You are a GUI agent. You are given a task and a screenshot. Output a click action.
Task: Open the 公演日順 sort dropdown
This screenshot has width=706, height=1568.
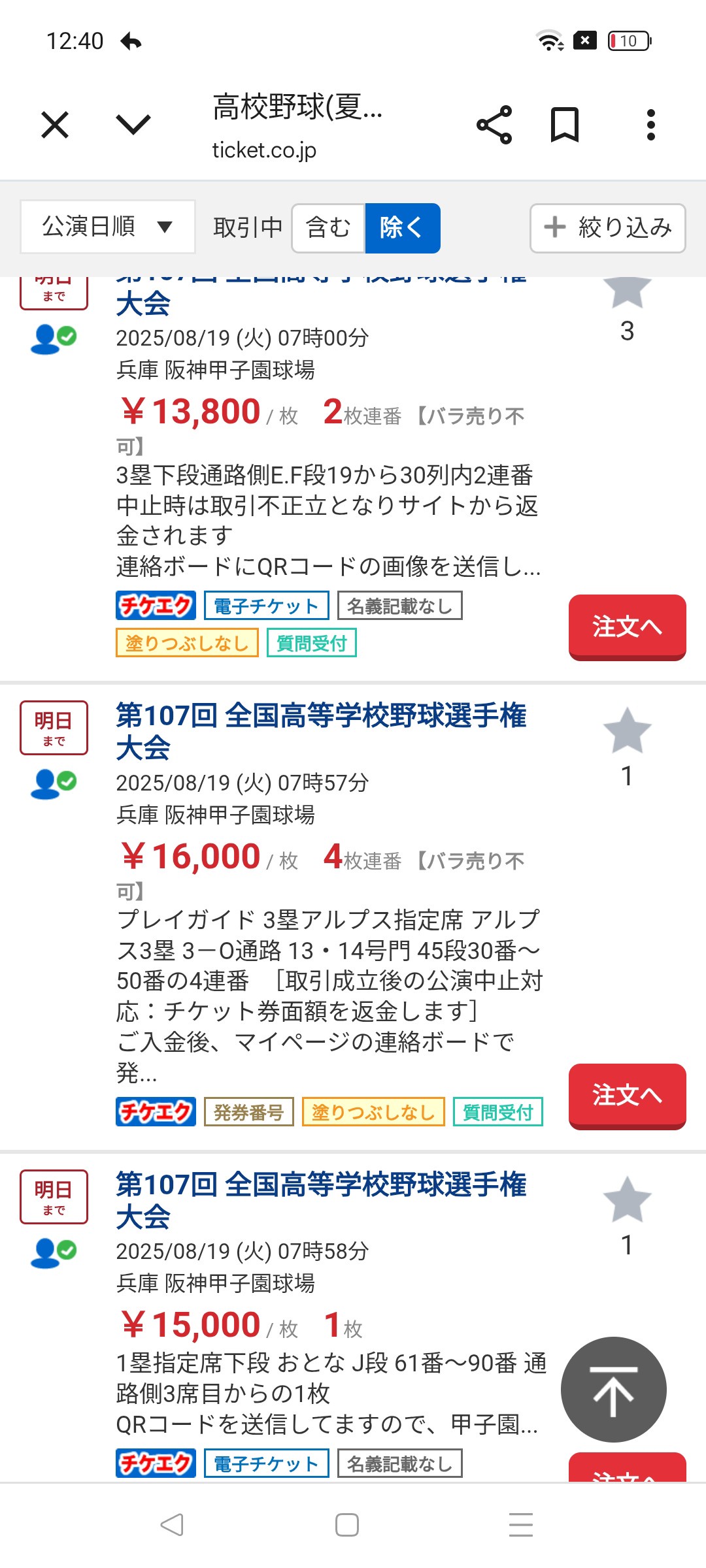coord(108,227)
